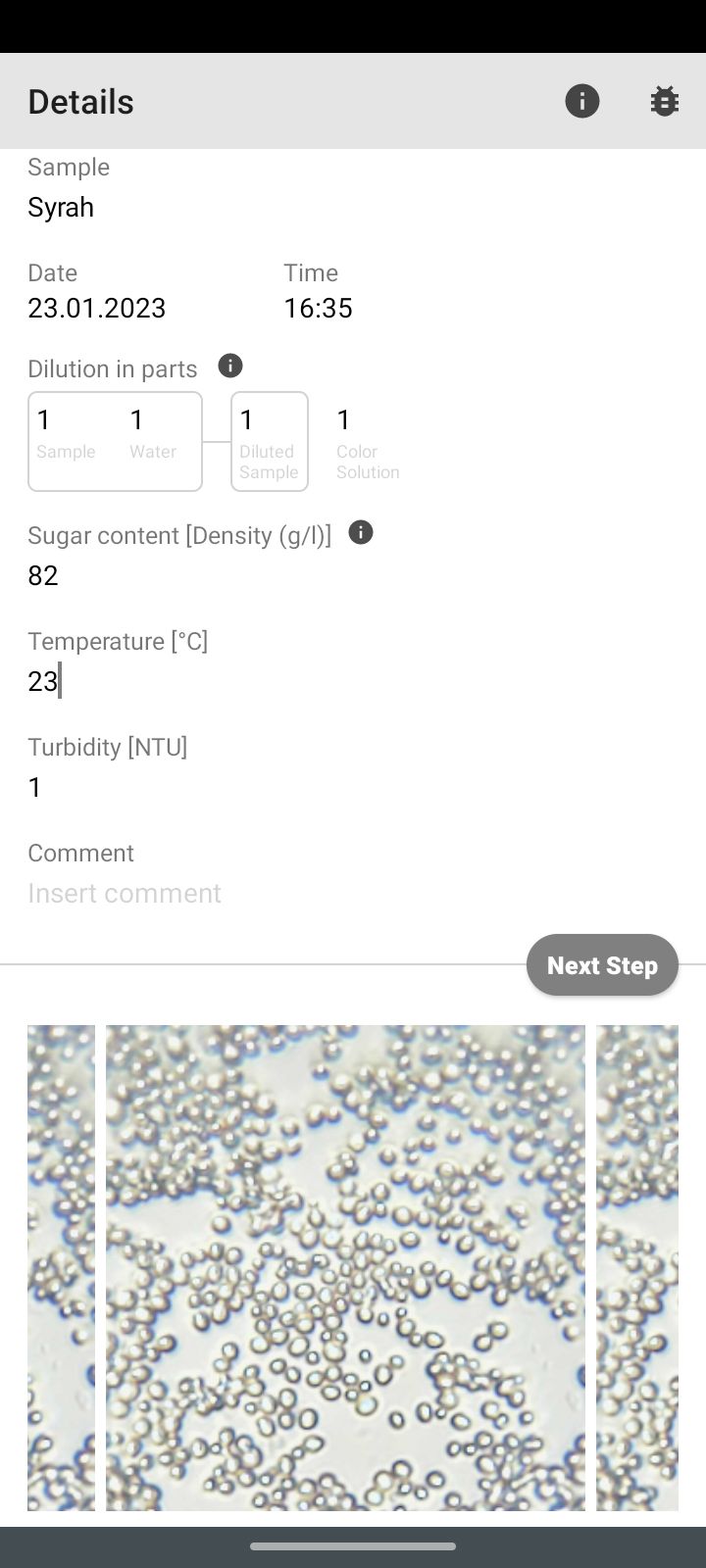The image size is (706, 1568).
Task: Edit the Temperature field
Action: coord(196,681)
